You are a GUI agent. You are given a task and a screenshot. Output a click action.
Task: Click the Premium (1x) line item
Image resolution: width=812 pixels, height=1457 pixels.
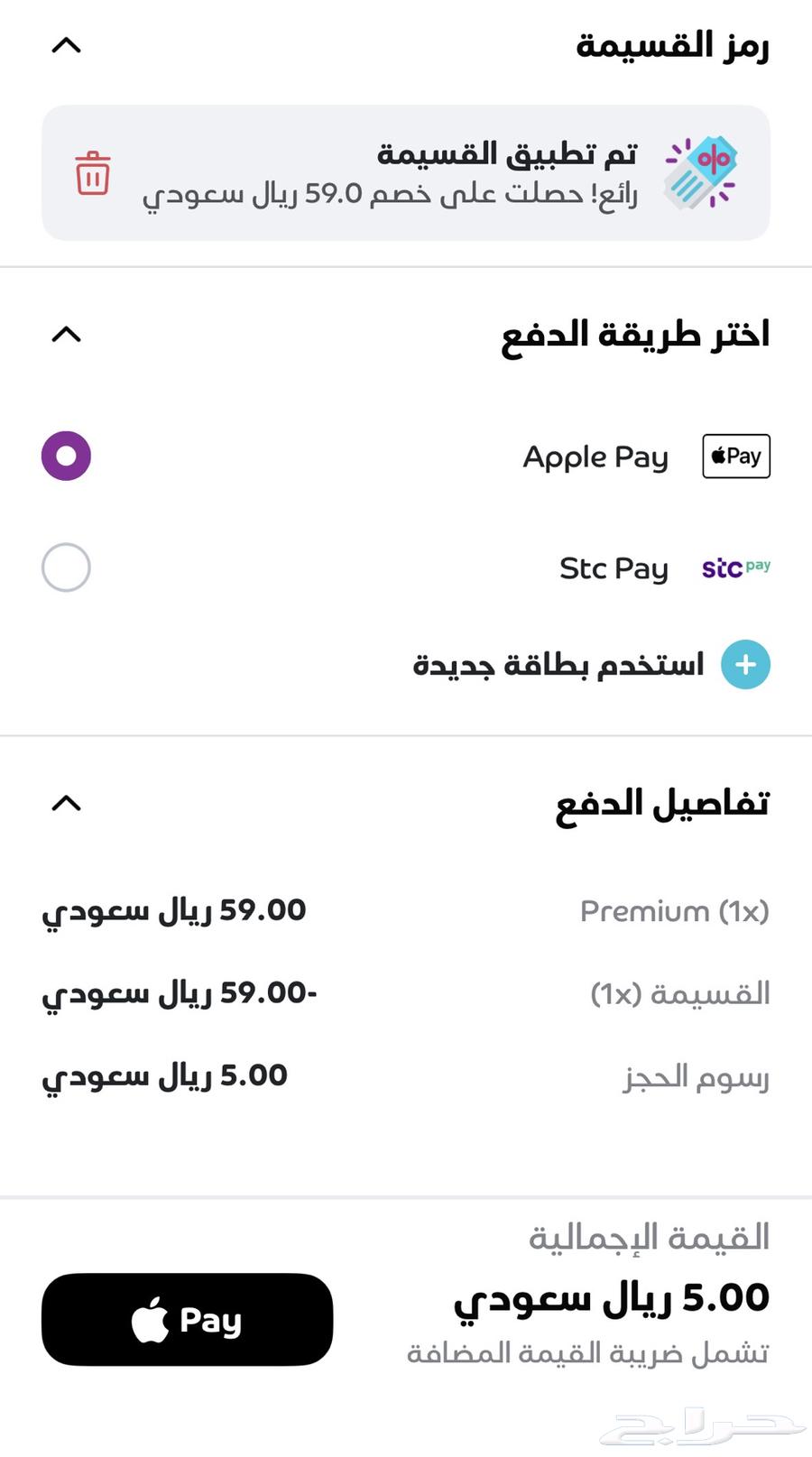tap(676, 911)
